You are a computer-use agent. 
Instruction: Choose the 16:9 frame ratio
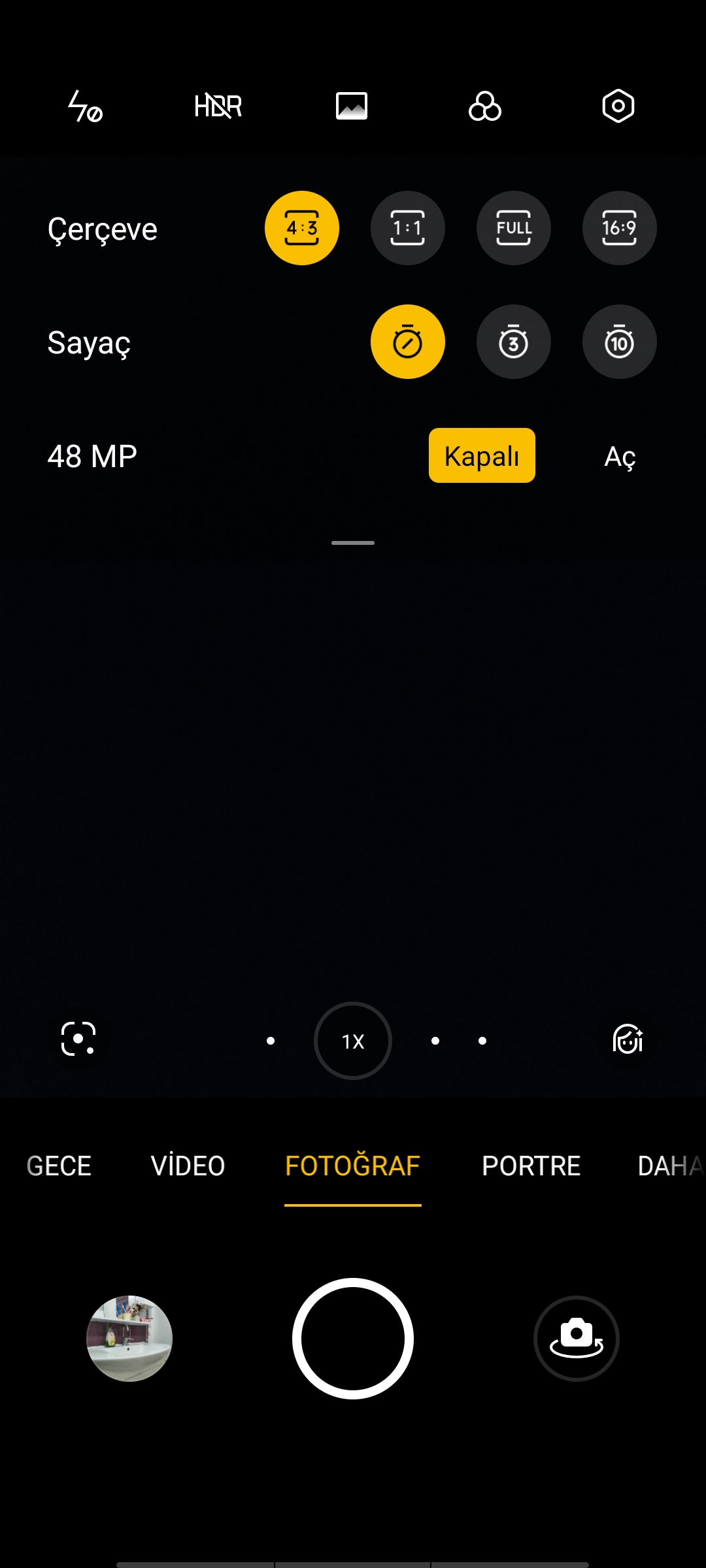click(620, 228)
